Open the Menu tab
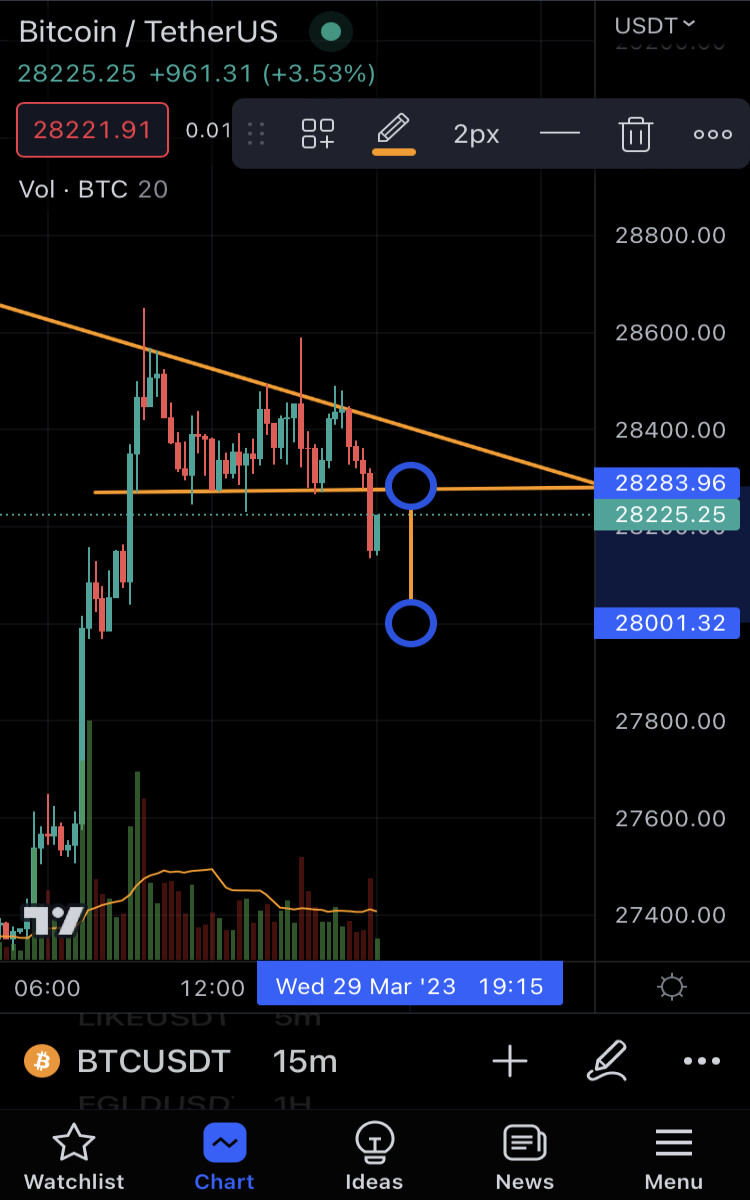 tap(674, 1155)
